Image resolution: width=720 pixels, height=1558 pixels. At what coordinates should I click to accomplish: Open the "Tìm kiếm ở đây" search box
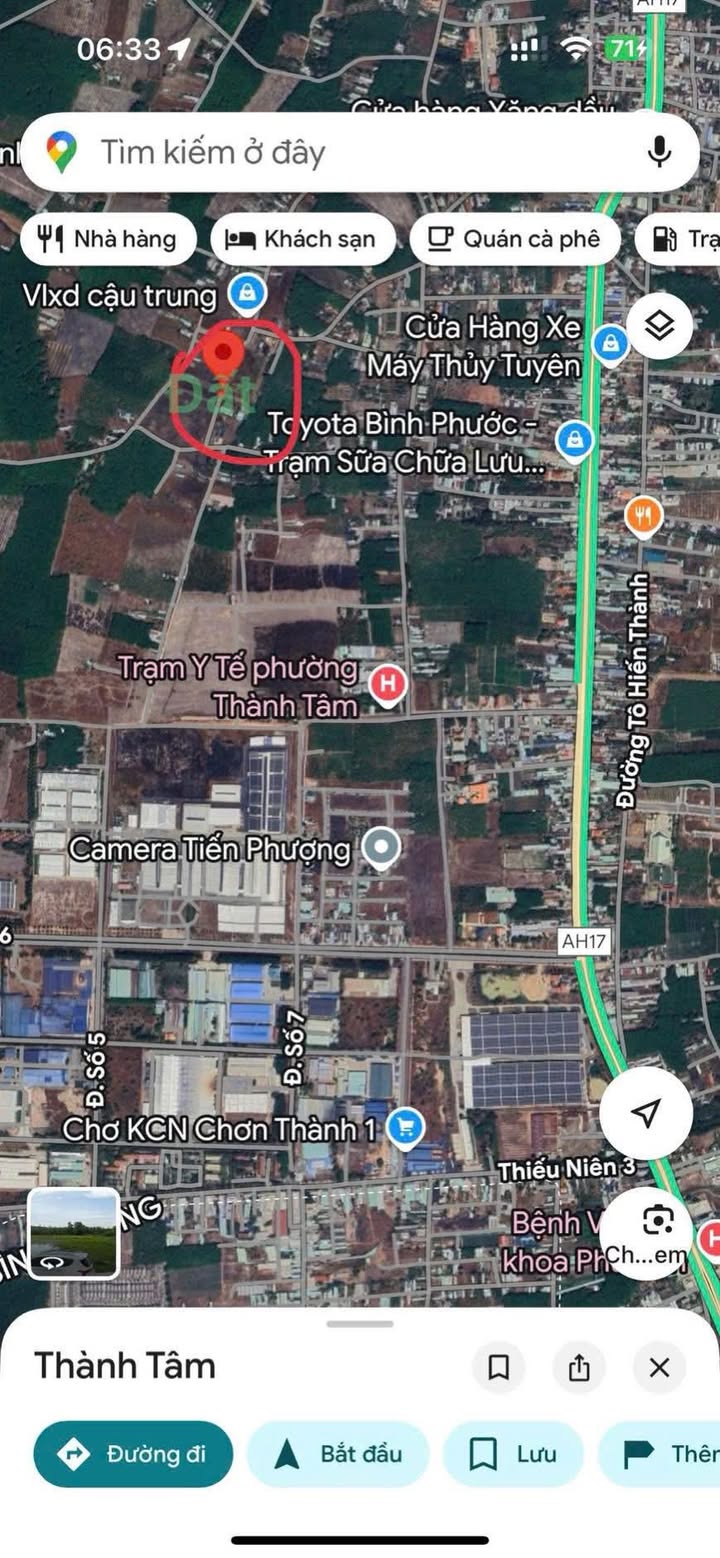[x=340, y=153]
